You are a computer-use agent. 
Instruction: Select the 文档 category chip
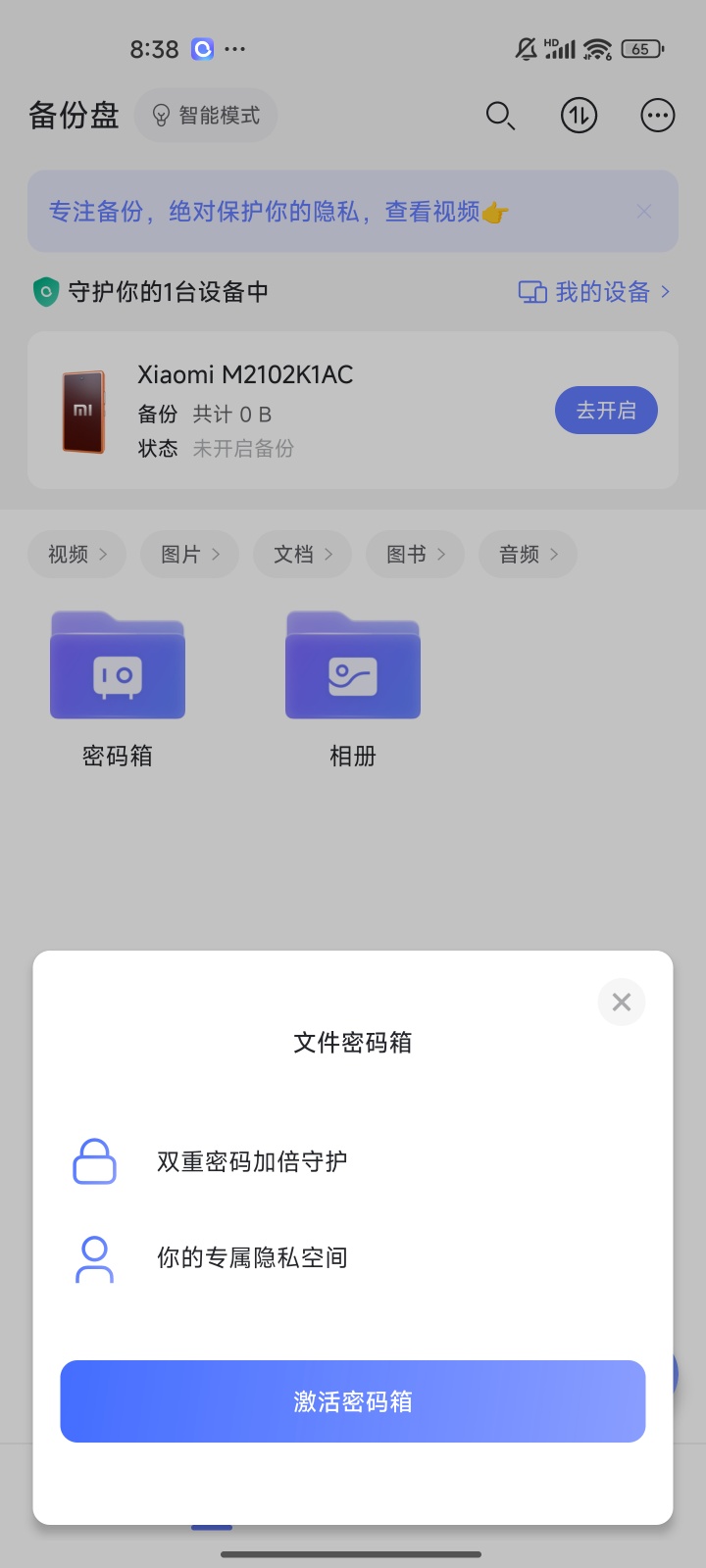pos(303,554)
